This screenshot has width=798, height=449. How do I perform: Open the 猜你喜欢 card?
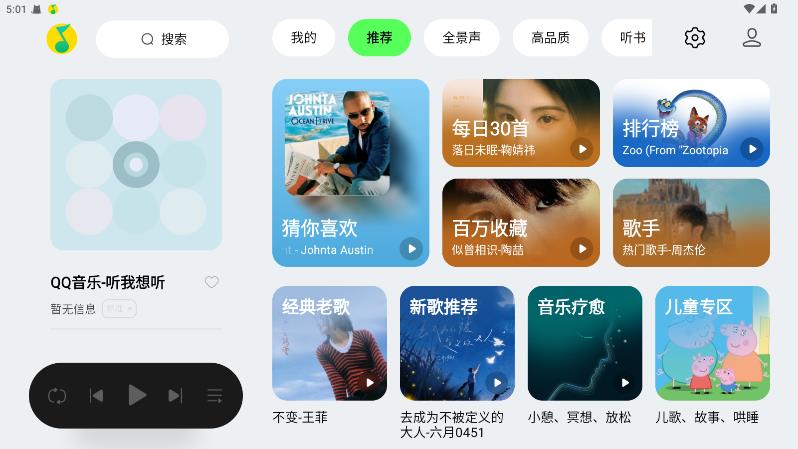(x=350, y=173)
